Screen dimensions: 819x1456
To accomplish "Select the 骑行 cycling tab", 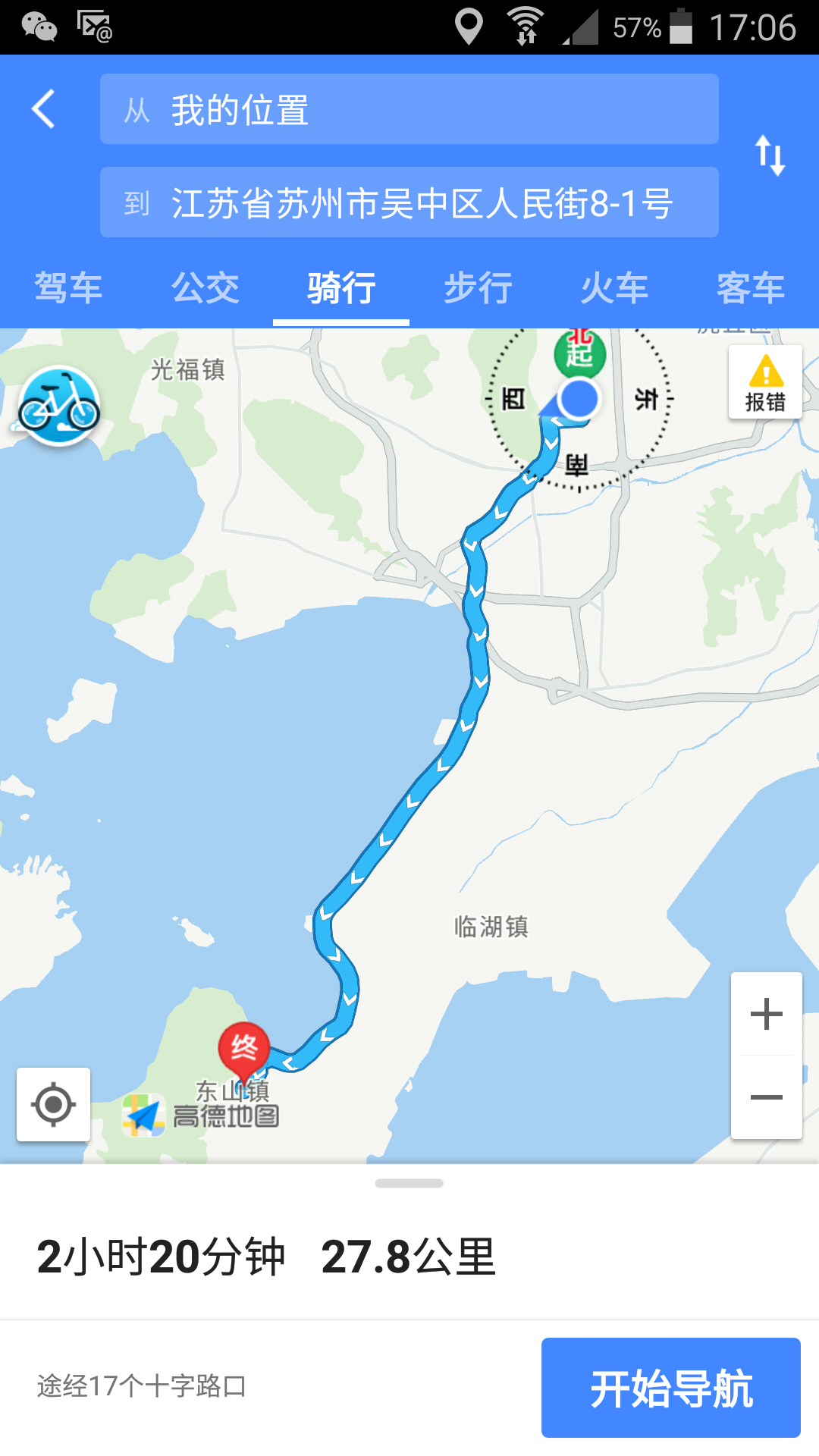I will coord(341,288).
